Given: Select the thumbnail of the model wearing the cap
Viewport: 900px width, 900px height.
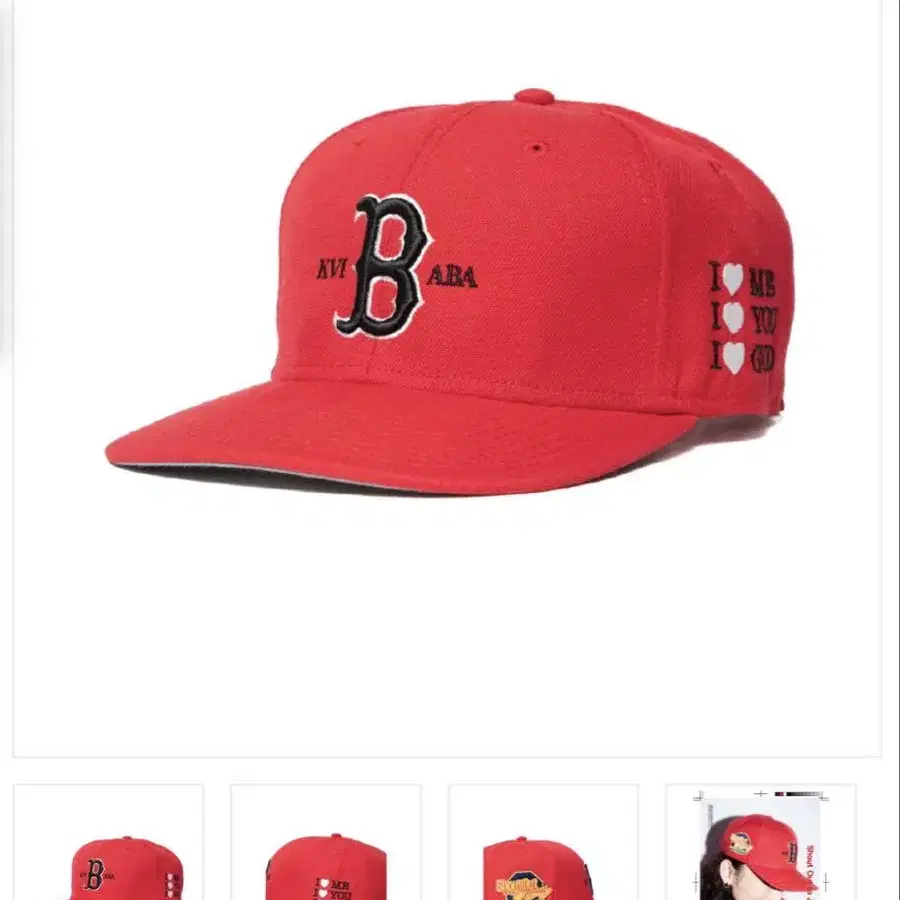Looking at the screenshot, I should (761, 843).
